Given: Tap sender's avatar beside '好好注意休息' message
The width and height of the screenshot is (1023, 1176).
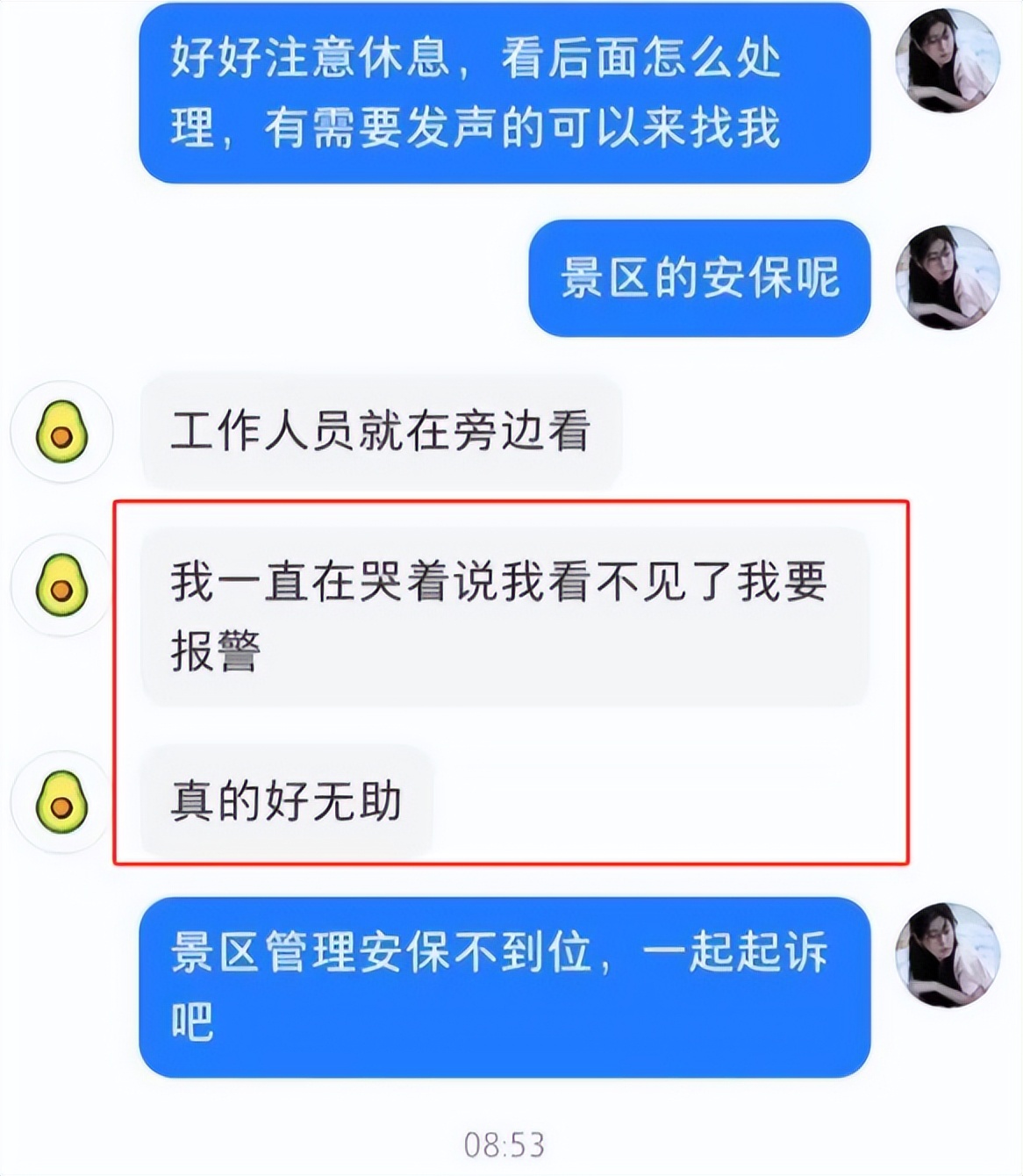Looking at the screenshot, I should click(x=947, y=61).
